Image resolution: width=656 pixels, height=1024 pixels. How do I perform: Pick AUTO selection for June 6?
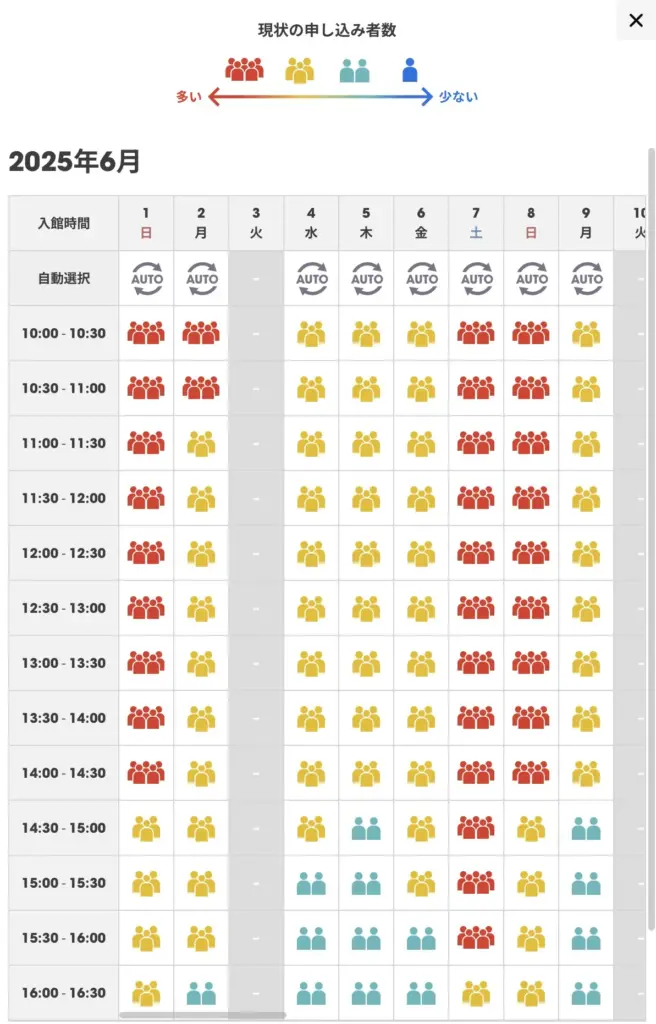[421, 278]
